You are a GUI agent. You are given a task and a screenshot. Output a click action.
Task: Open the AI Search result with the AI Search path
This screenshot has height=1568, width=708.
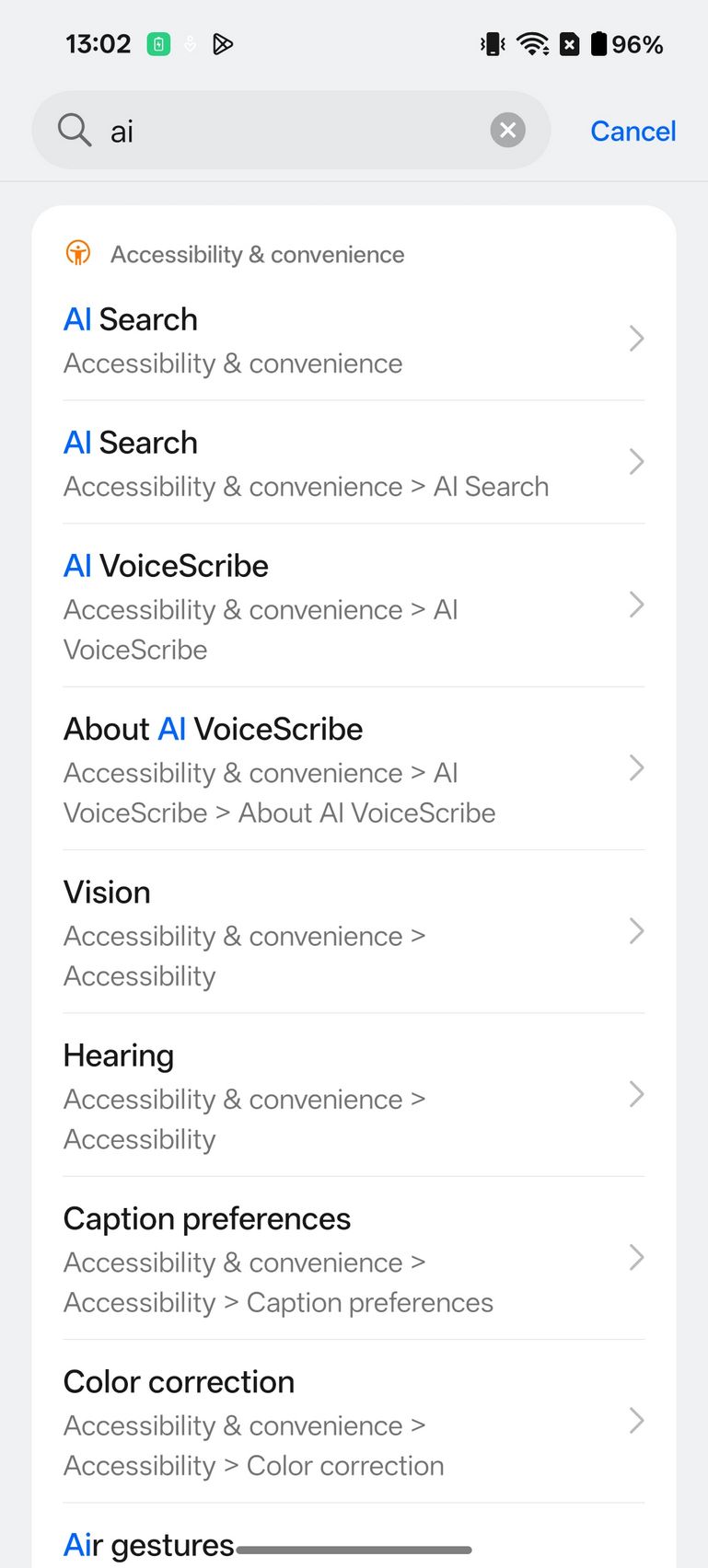pyautogui.click(x=354, y=462)
